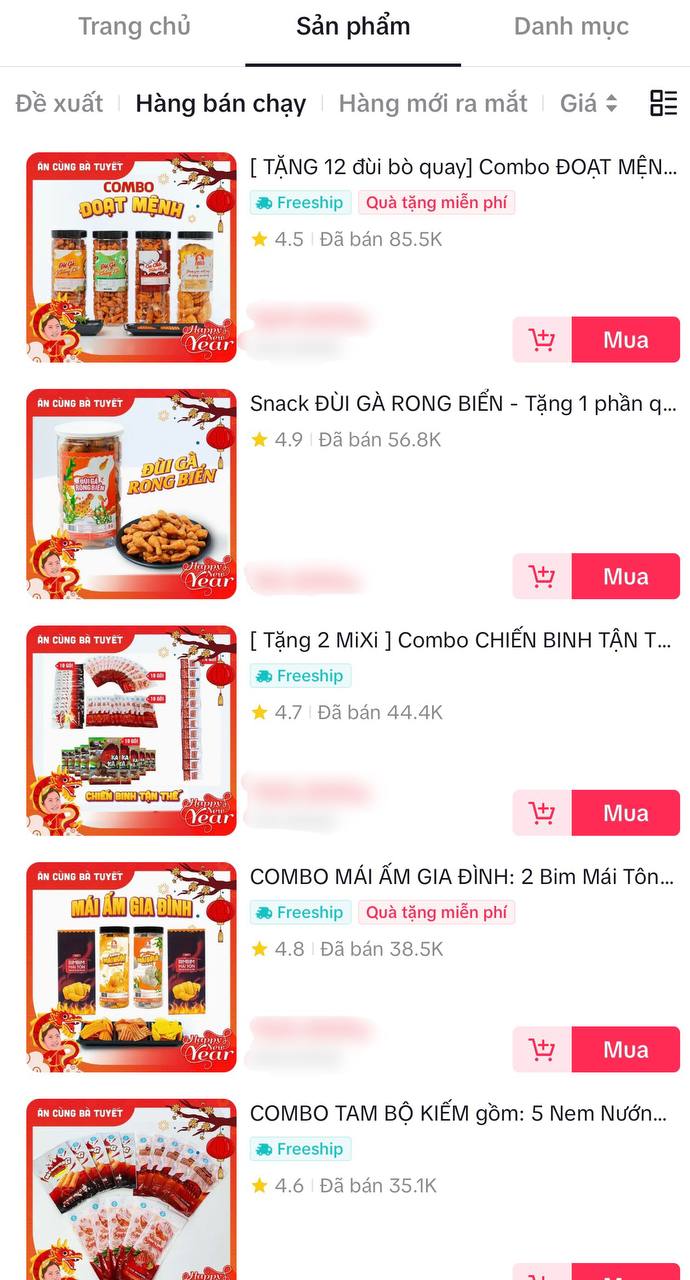Image resolution: width=690 pixels, height=1280 pixels.
Task: Add Combo ĐOẠT MỆNH to cart
Action: pyautogui.click(x=542, y=340)
